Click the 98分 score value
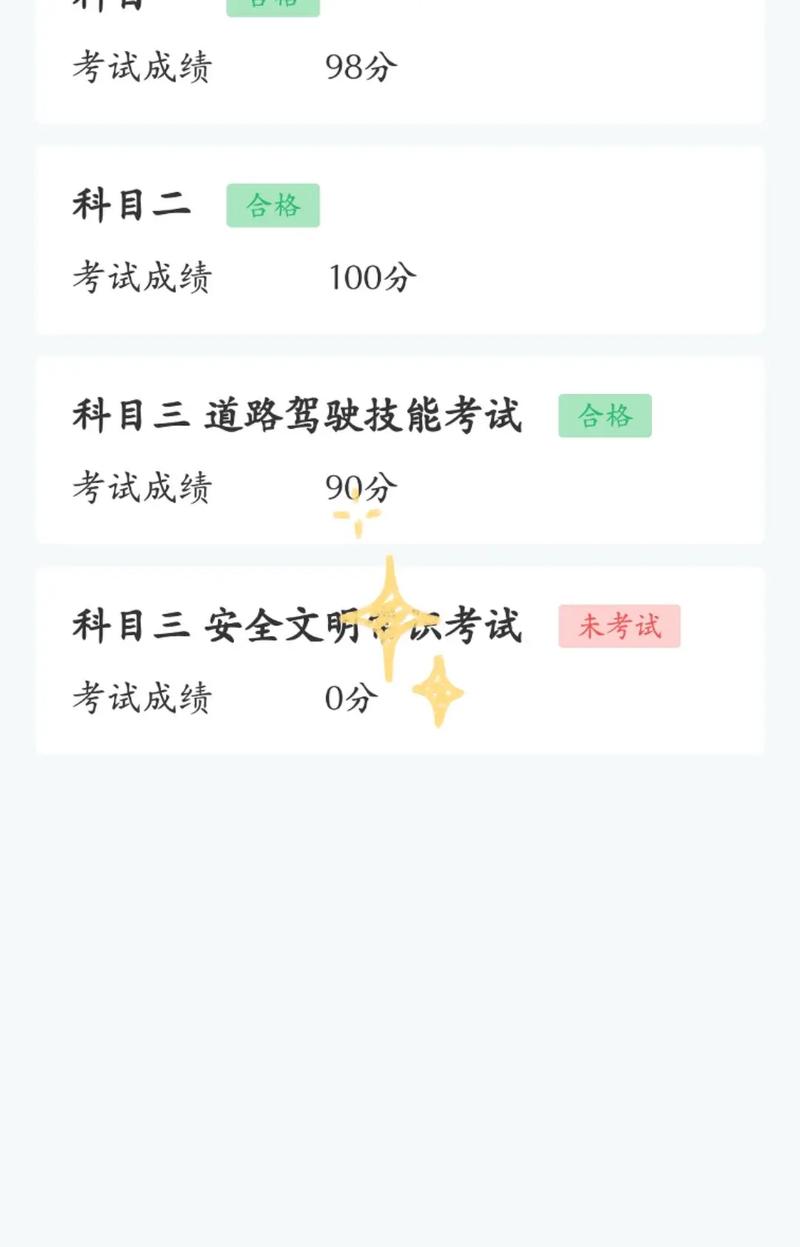Screen dimensions: 800x1247 (360, 68)
